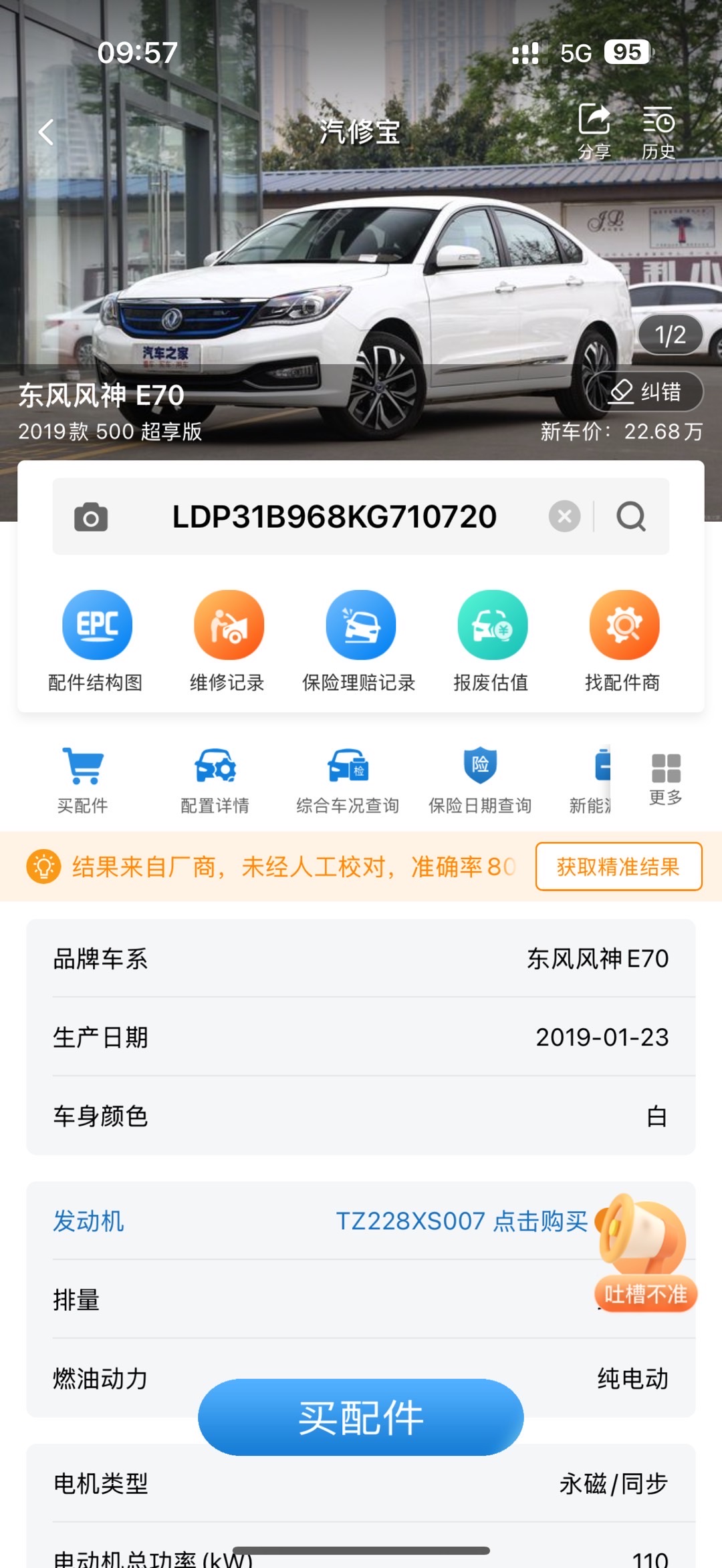Clear the VIN search field

click(564, 516)
